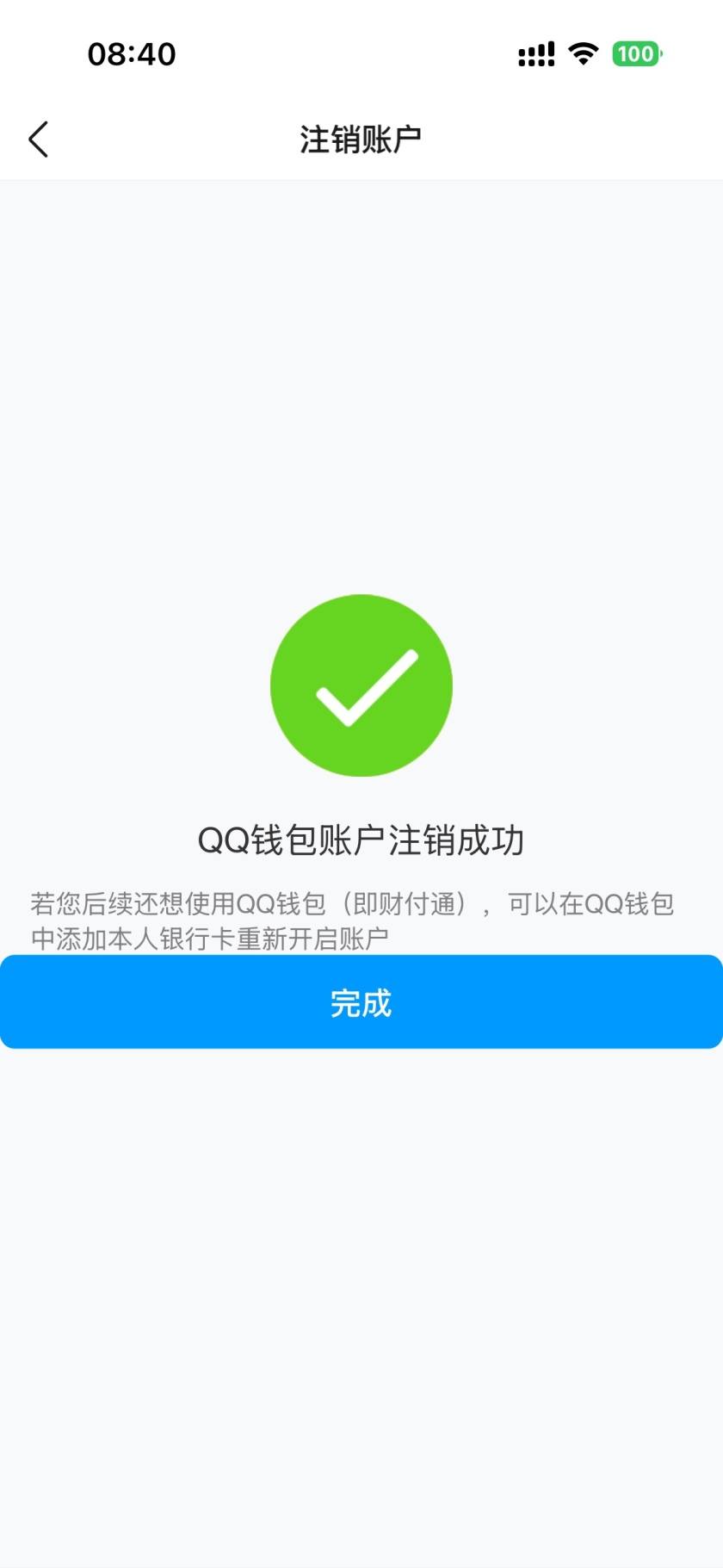The image size is (723, 1568).
Task: Tap the green success checkmark icon
Action: pyautogui.click(x=361, y=685)
